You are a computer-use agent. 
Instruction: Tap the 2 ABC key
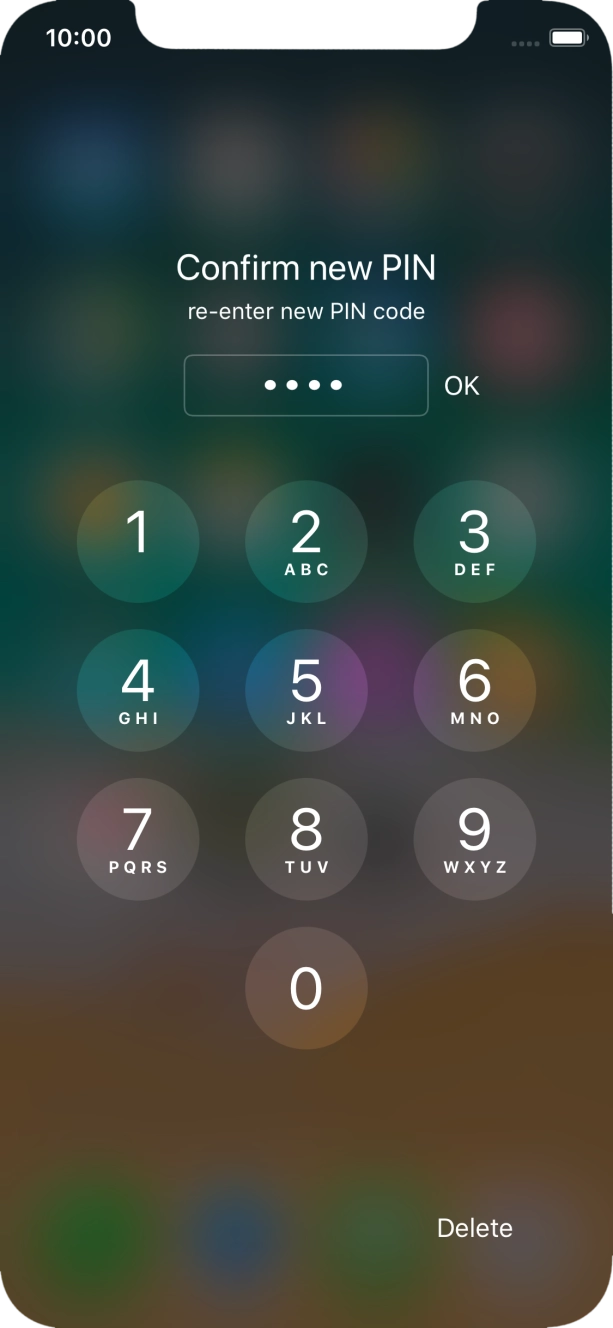(306, 541)
